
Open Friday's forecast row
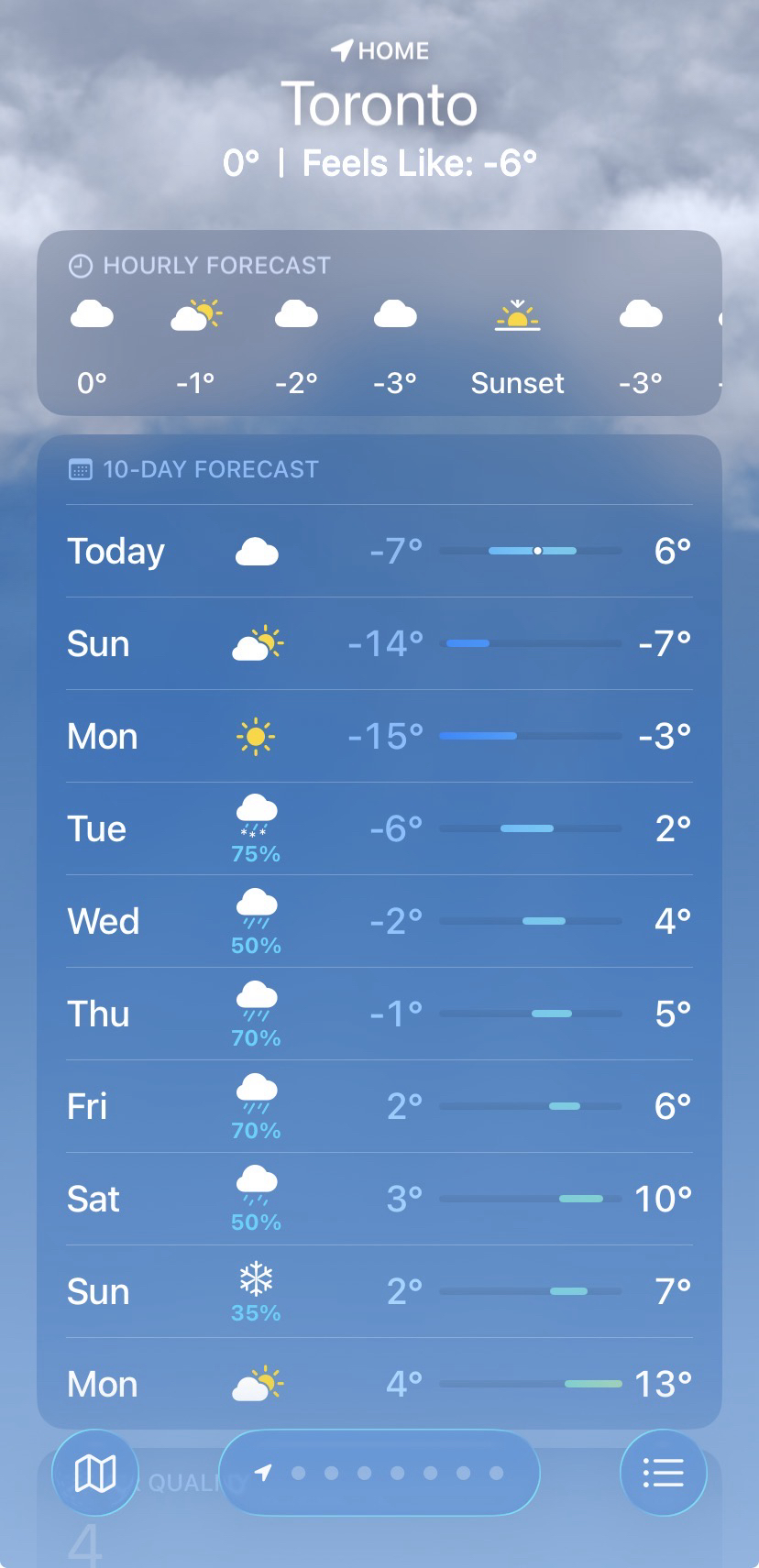[x=379, y=1106]
